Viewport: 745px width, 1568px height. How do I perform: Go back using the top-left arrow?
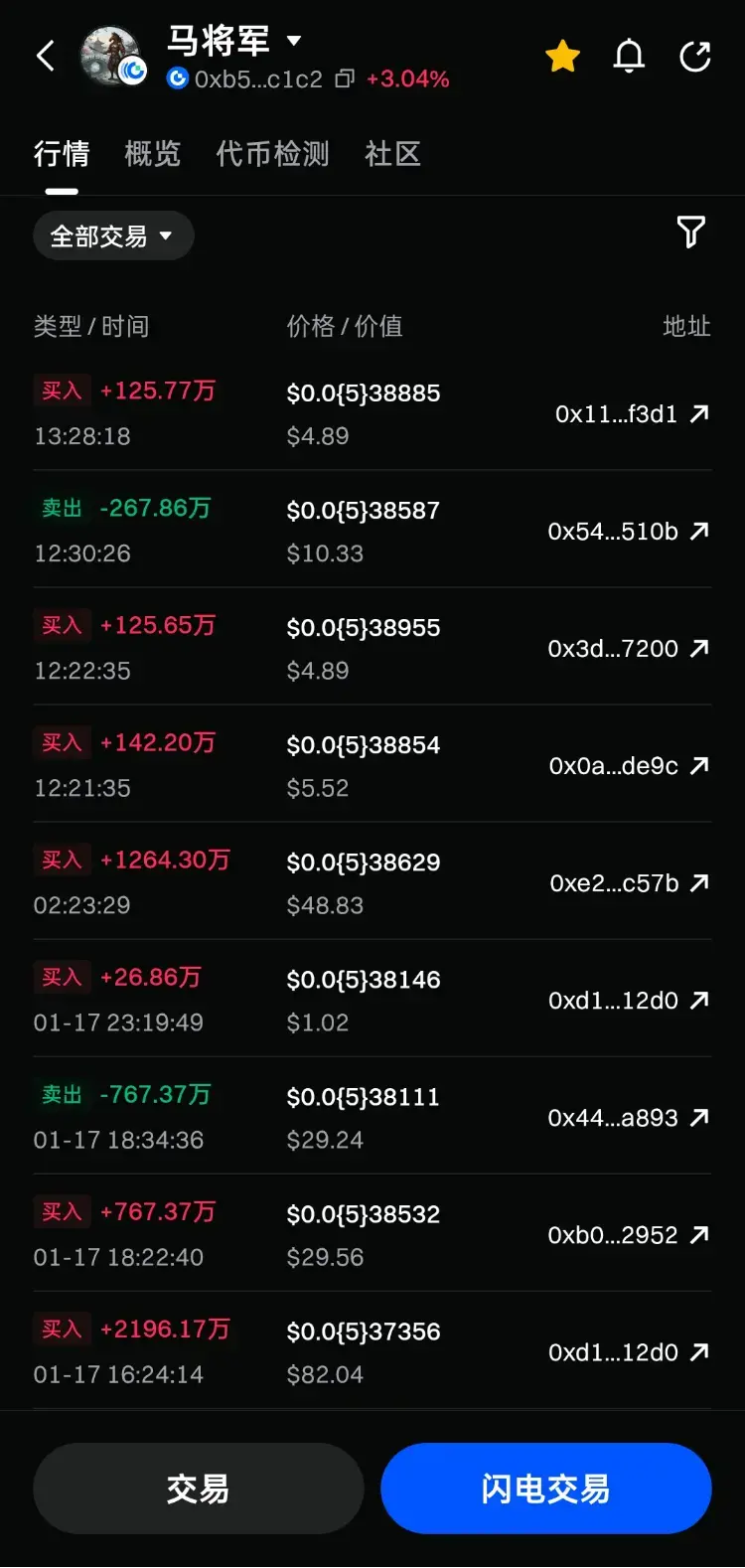pos(46,56)
